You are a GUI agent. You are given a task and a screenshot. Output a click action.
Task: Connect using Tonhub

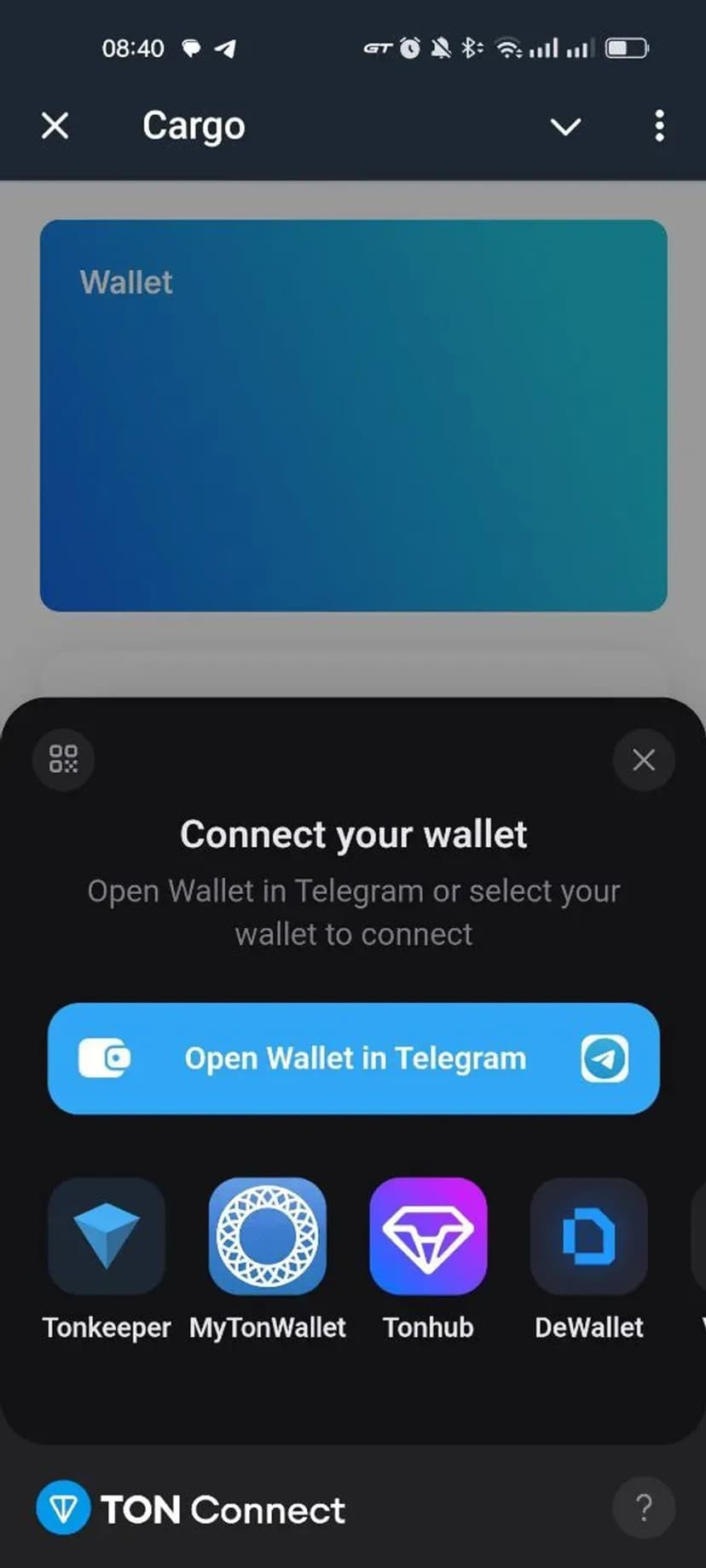pos(428,1237)
